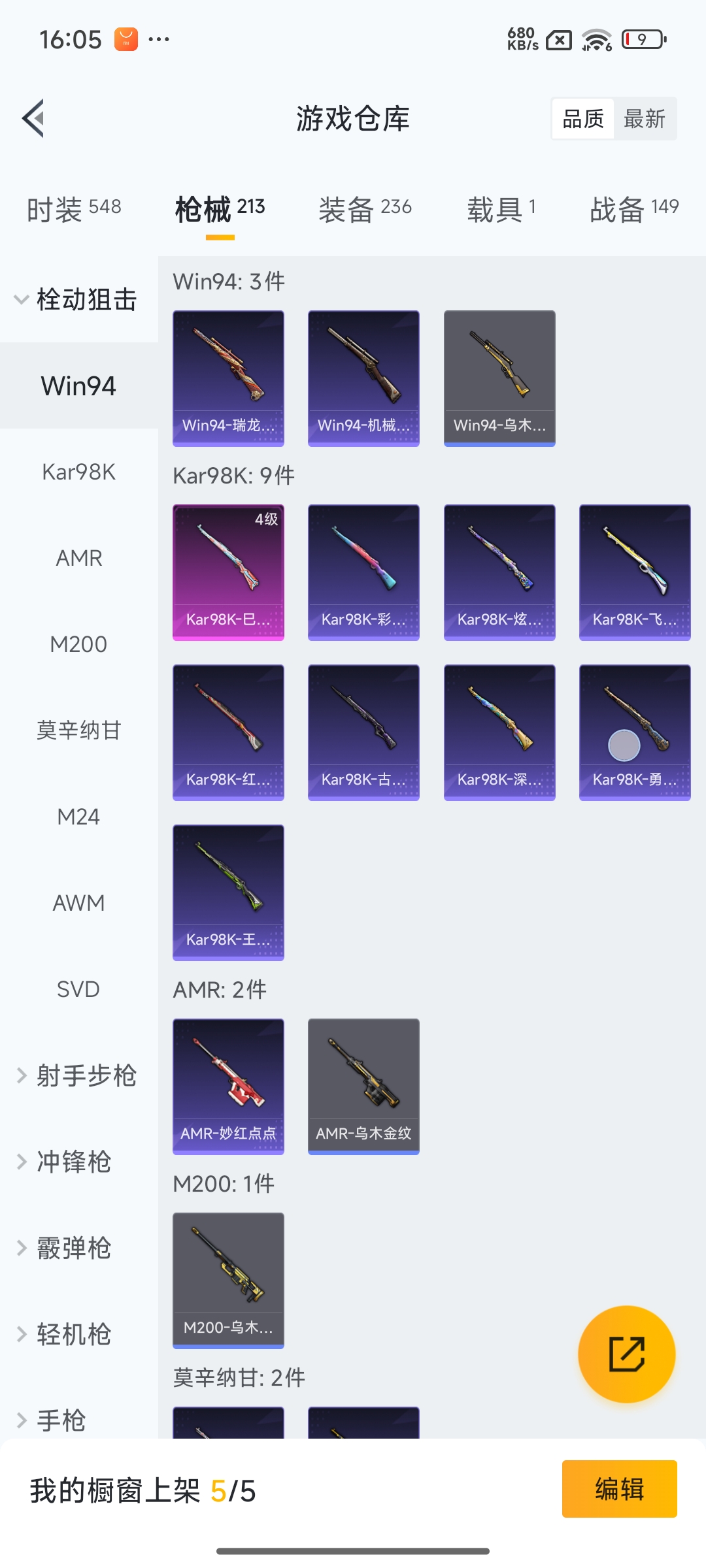Jump to AMR in the sidebar
Image resolution: width=706 pixels, height=1568 pixels.
tap(78, 558)
